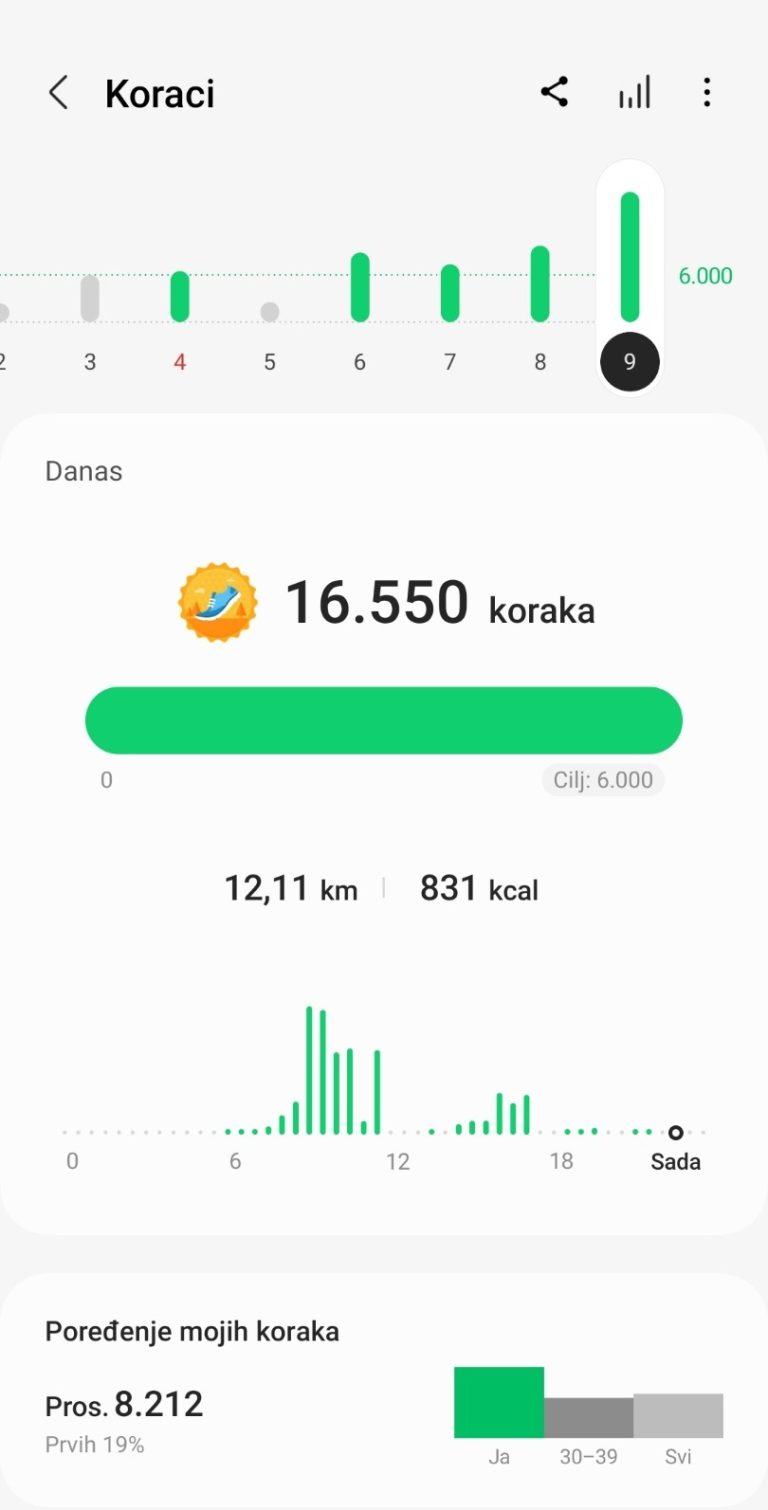The width and height of the screenshot is (768, 1510).
Task: Open the three-dot overflow menu
Action: pyautogui.click(x=706, y=93)
